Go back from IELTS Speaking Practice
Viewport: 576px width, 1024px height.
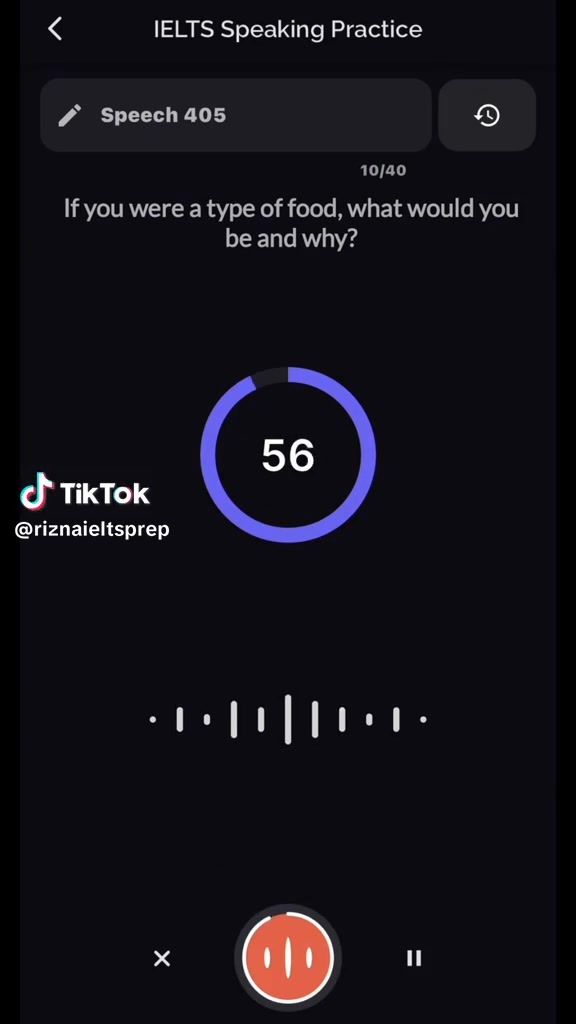pyautogui.click(x=56, y=29)
